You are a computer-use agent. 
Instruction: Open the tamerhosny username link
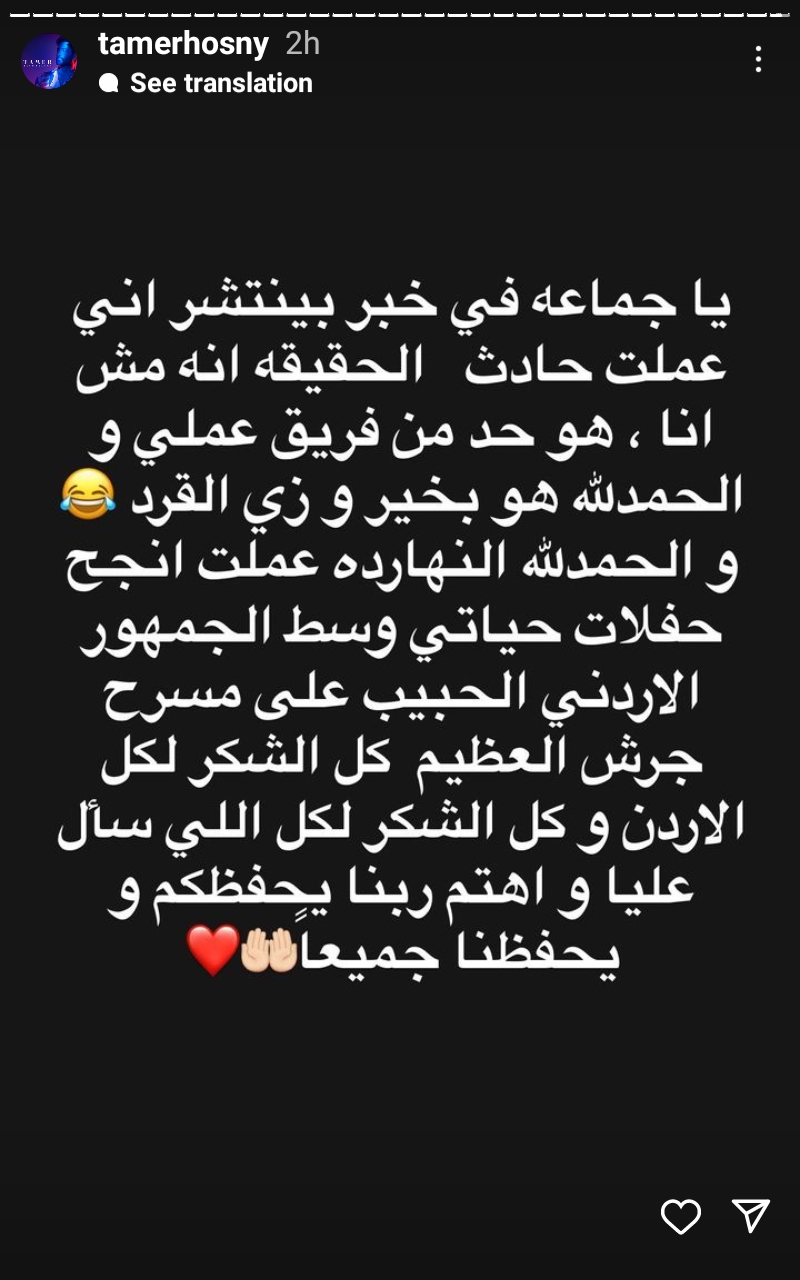(184, 44)
